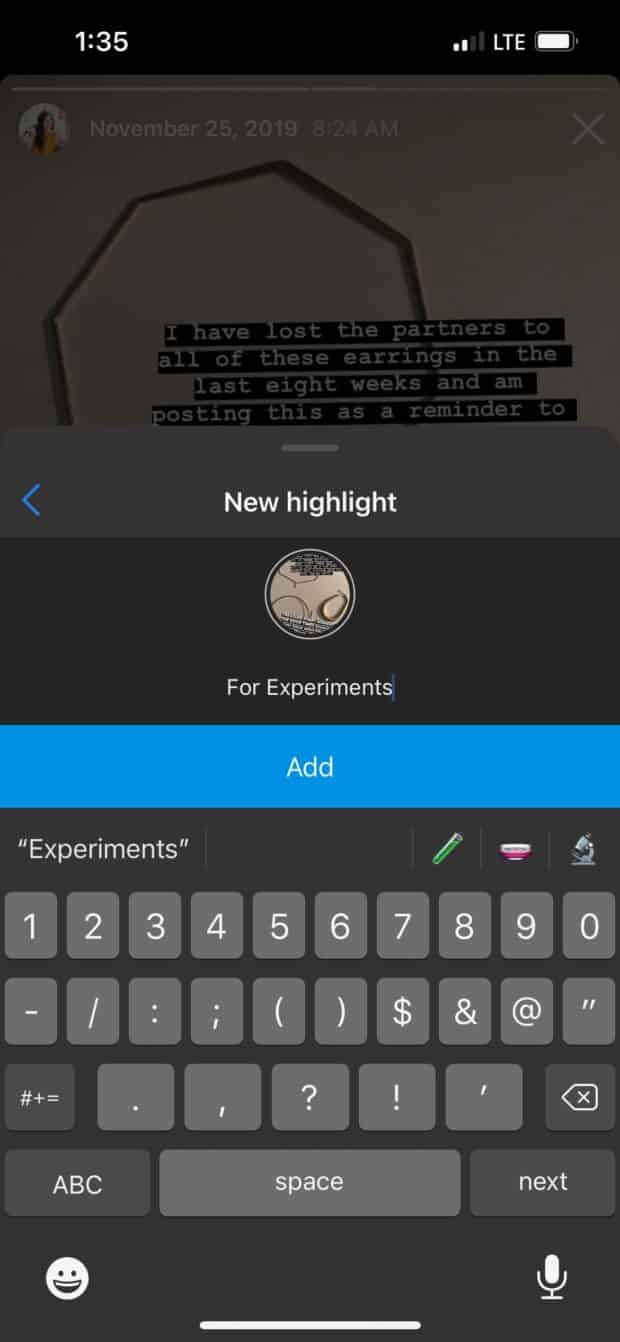Insert the petri dish emoji suggestion
620x1342 pixels.
click(x=515, y=849)
